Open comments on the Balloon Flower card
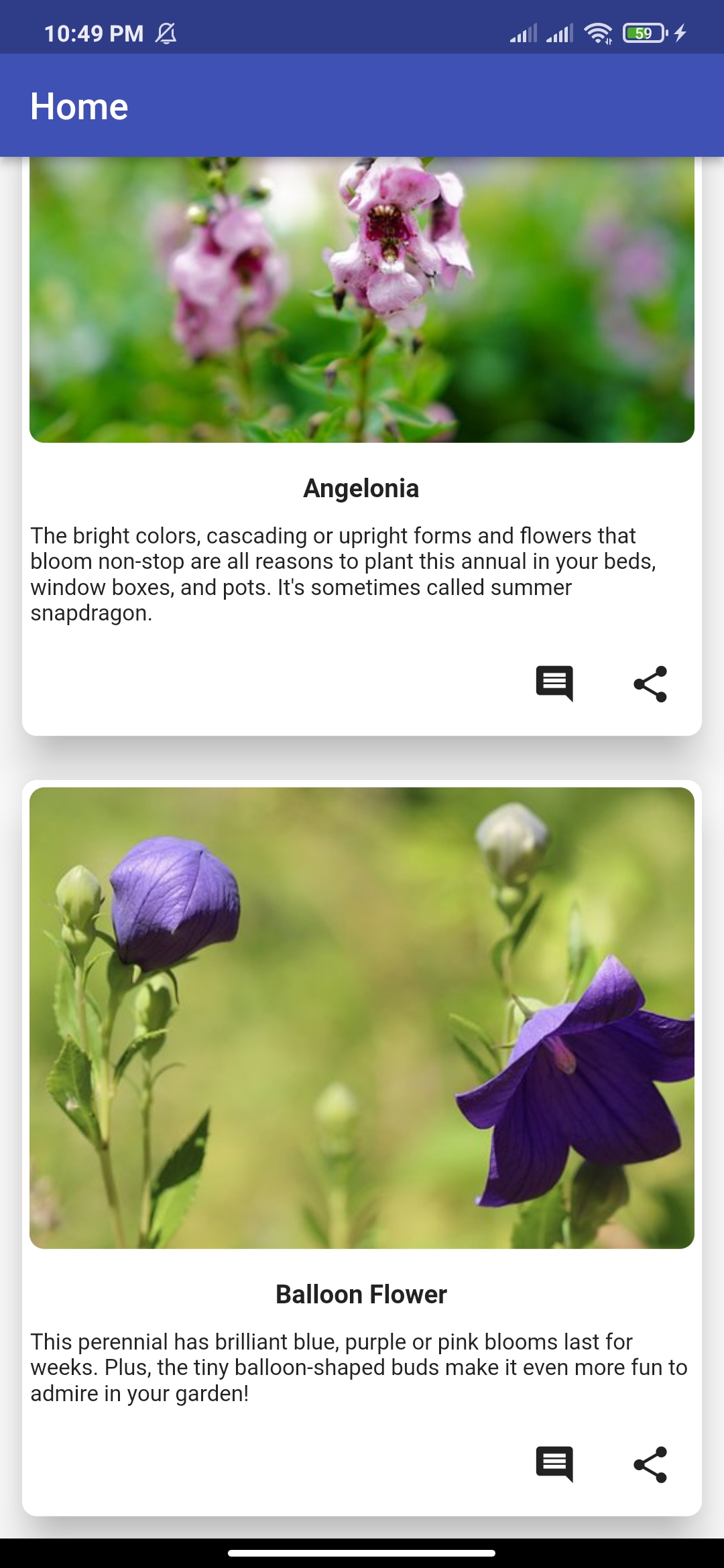 [554, 1464]
